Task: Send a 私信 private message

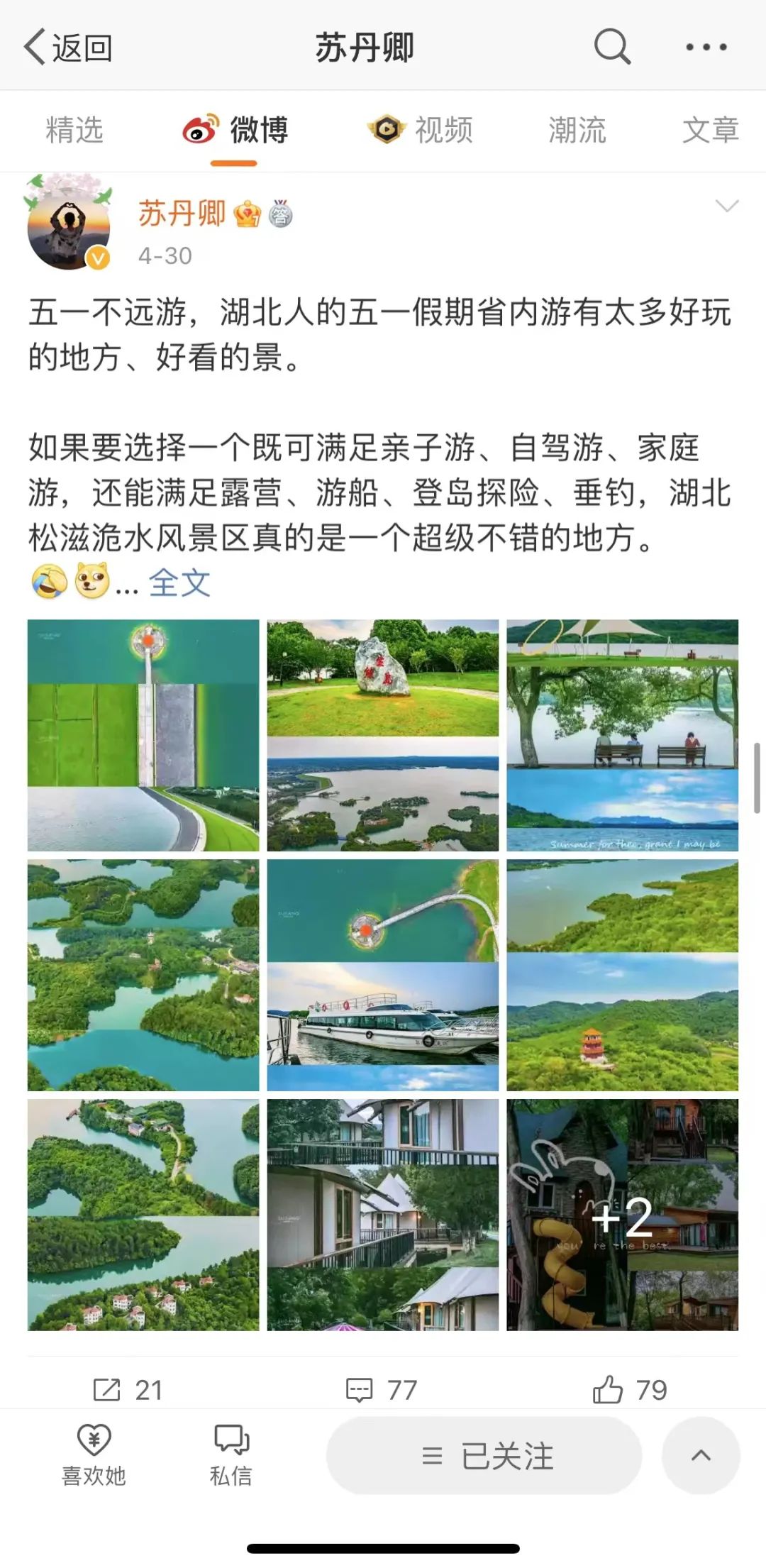Action: [231, 1456]
